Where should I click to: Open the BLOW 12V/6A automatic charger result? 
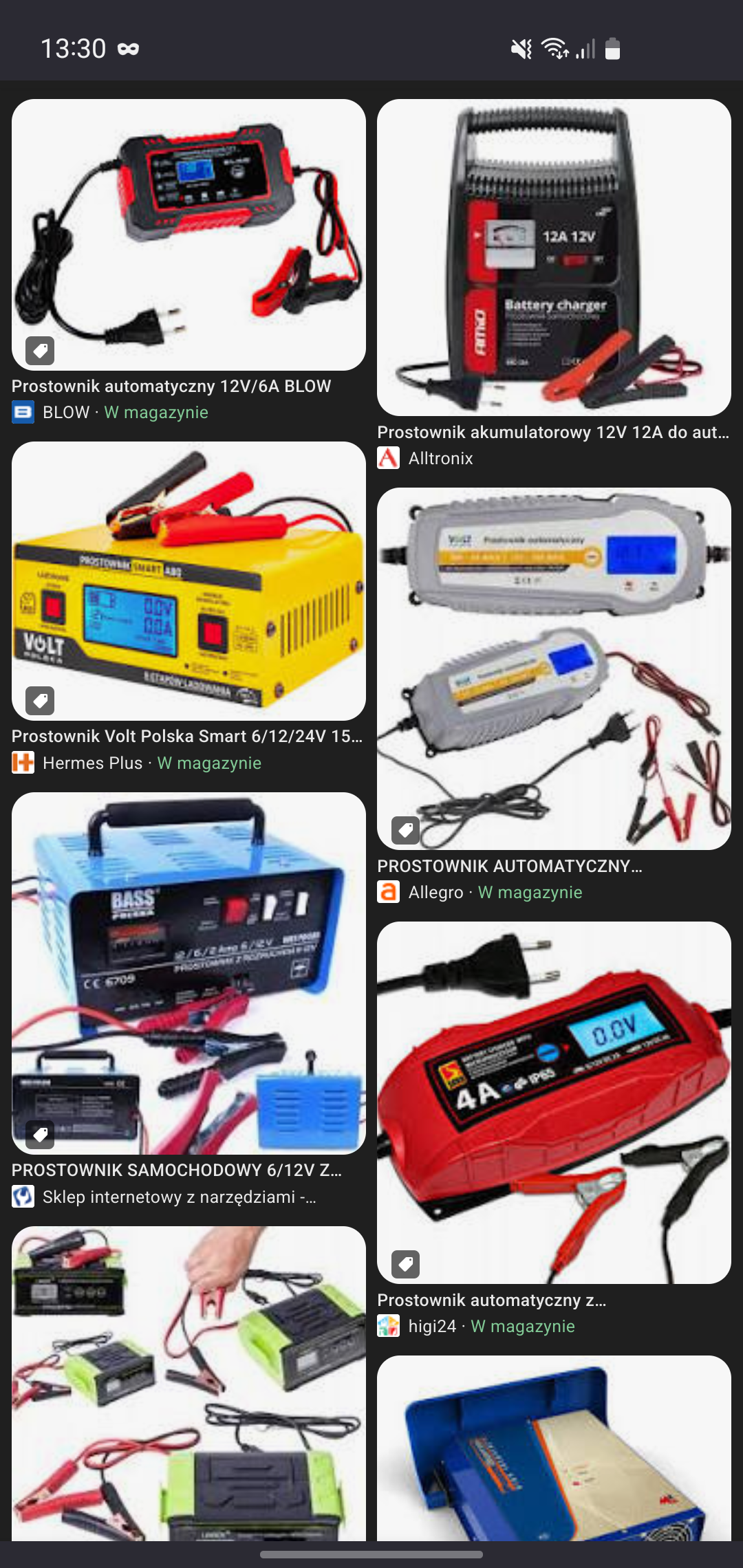[189, 235]
